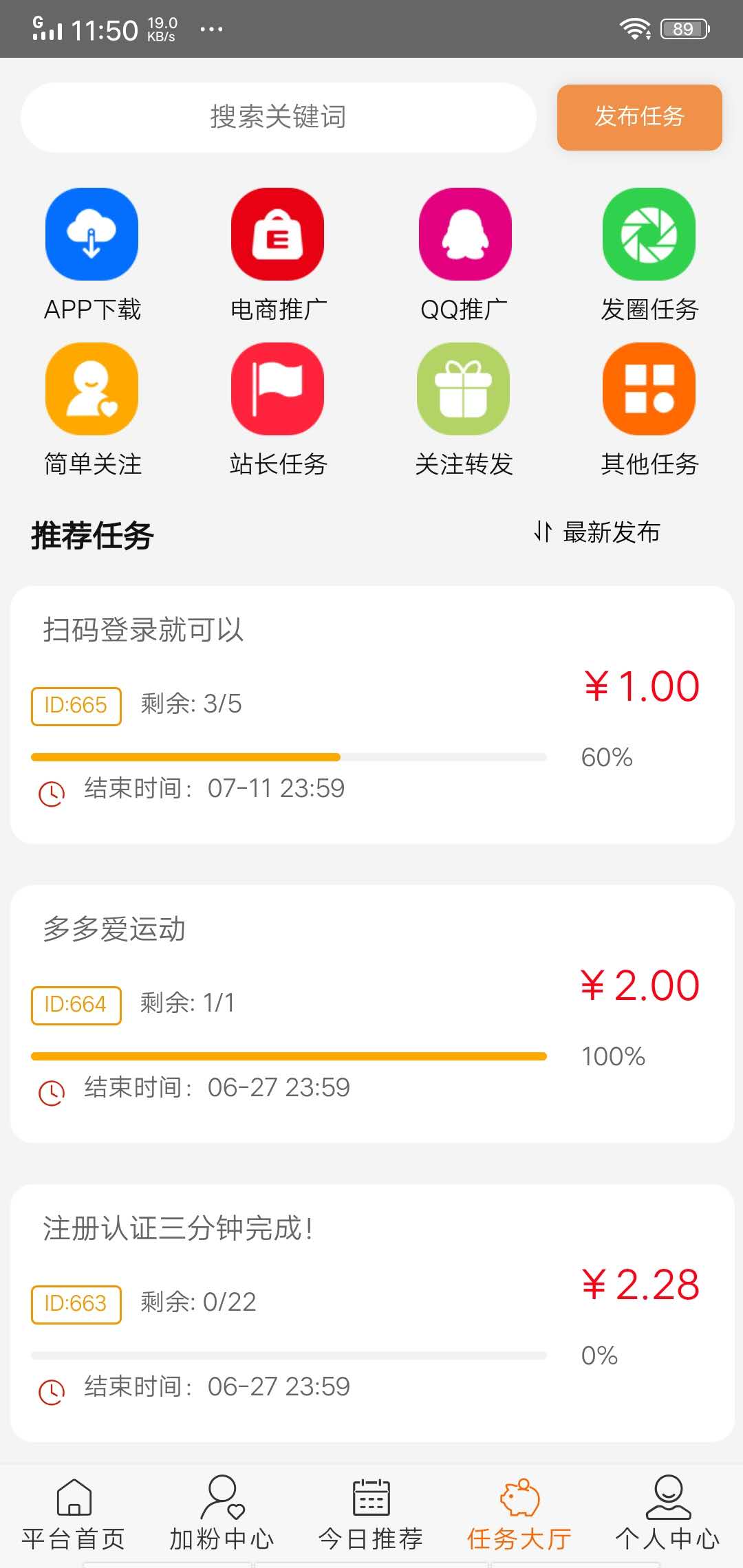
Task: Open QQ推广 penguin icon
Action: [464, 235]
